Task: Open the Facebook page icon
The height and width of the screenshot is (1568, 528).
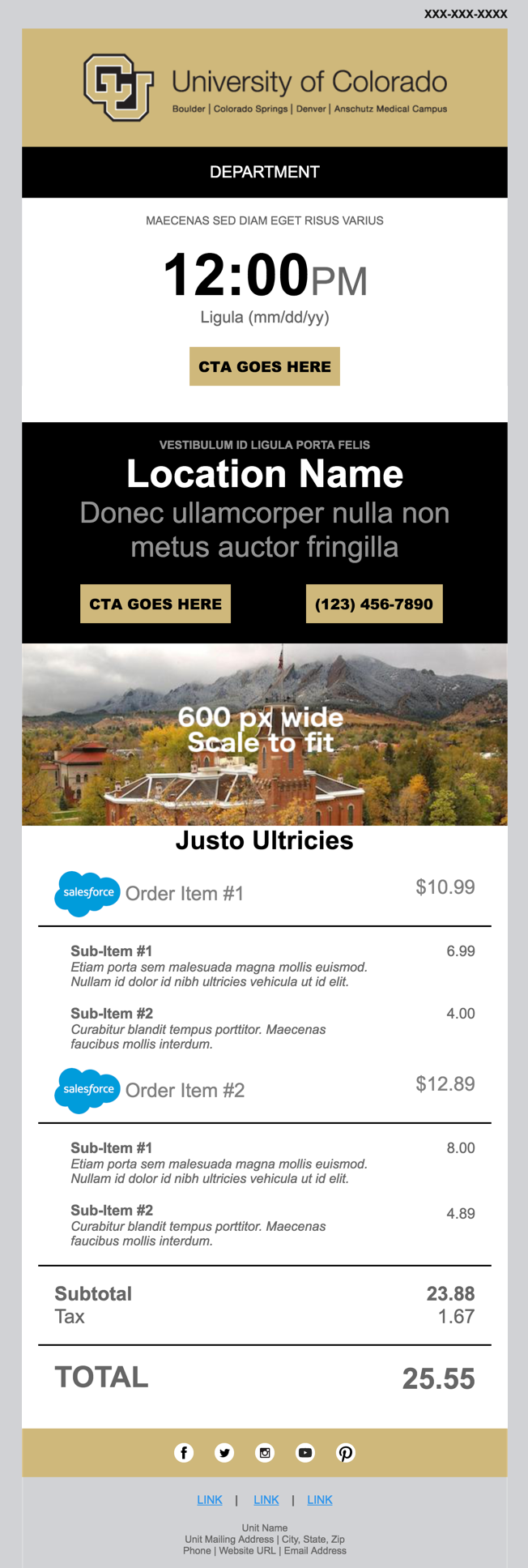Action: [184, 1453]
